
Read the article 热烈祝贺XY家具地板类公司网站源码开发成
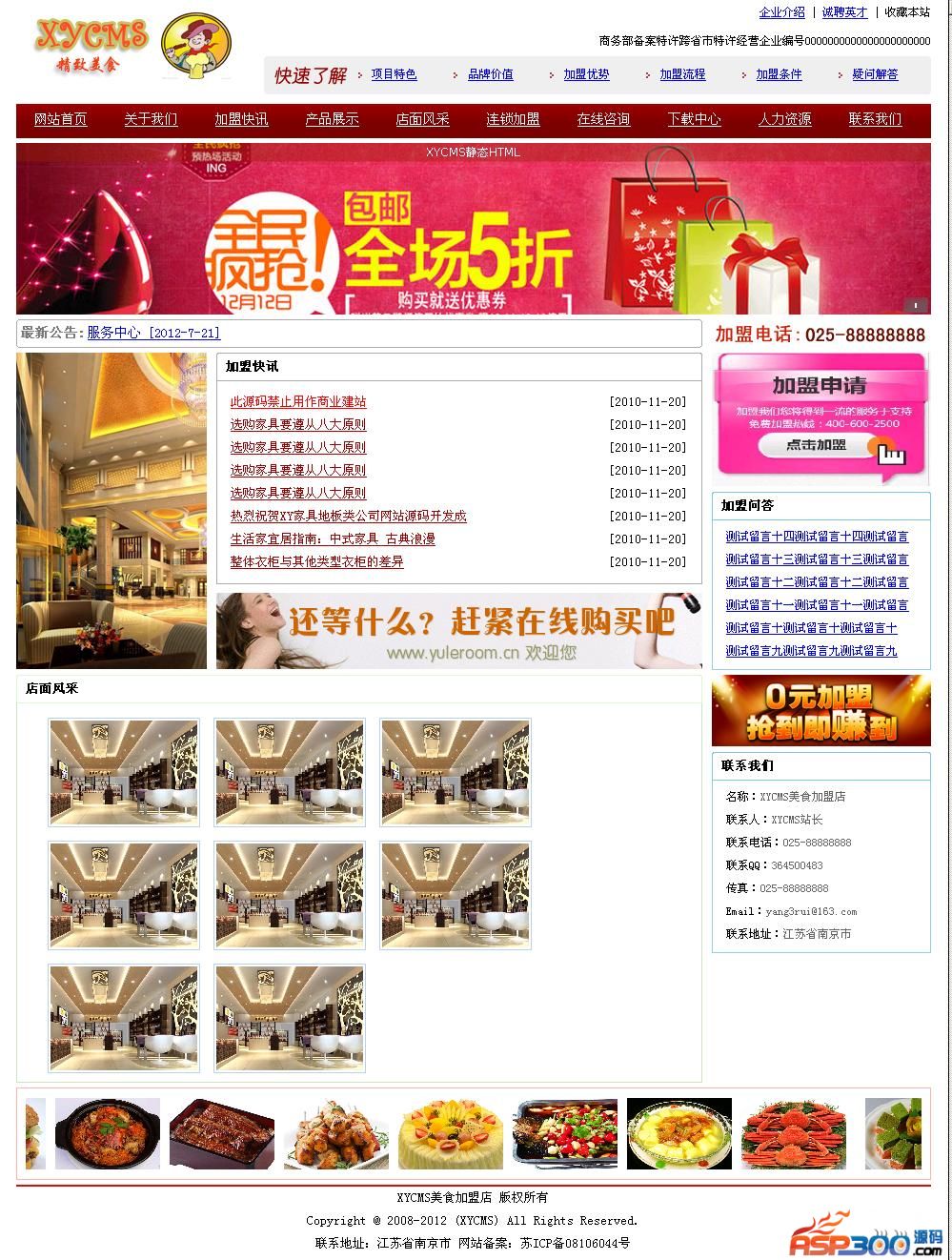[348, 517]
